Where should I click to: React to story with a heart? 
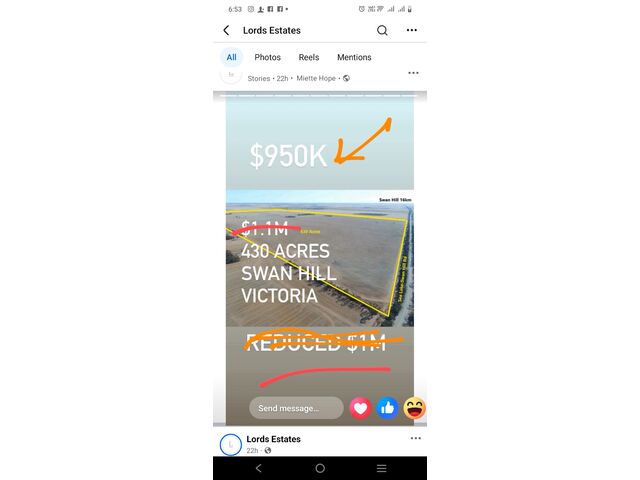[x=360, y=408]
